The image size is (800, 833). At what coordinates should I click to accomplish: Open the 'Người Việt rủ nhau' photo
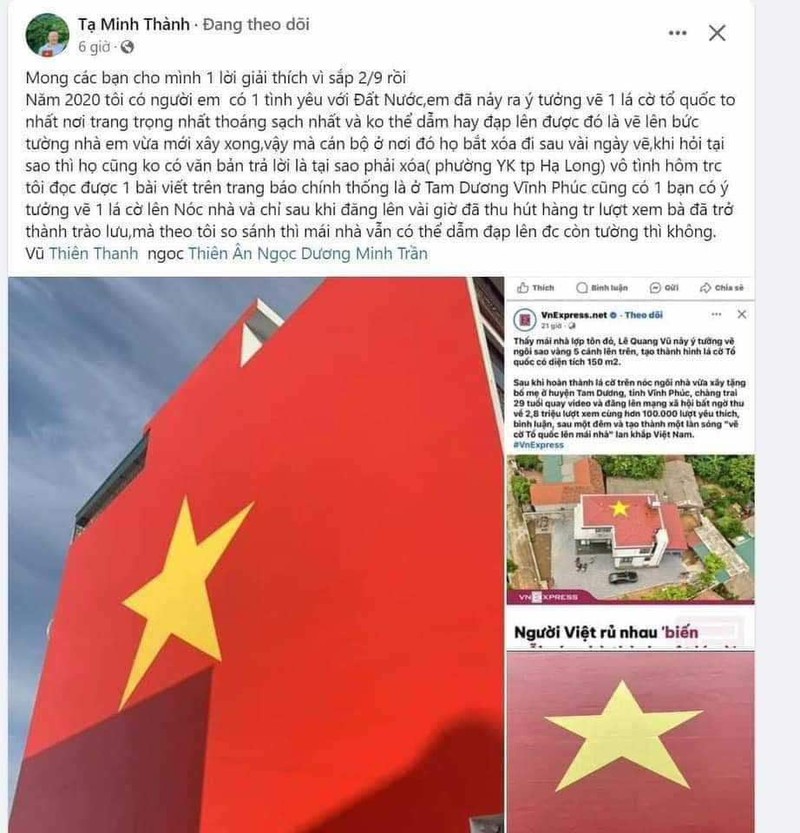pos(630,725)
